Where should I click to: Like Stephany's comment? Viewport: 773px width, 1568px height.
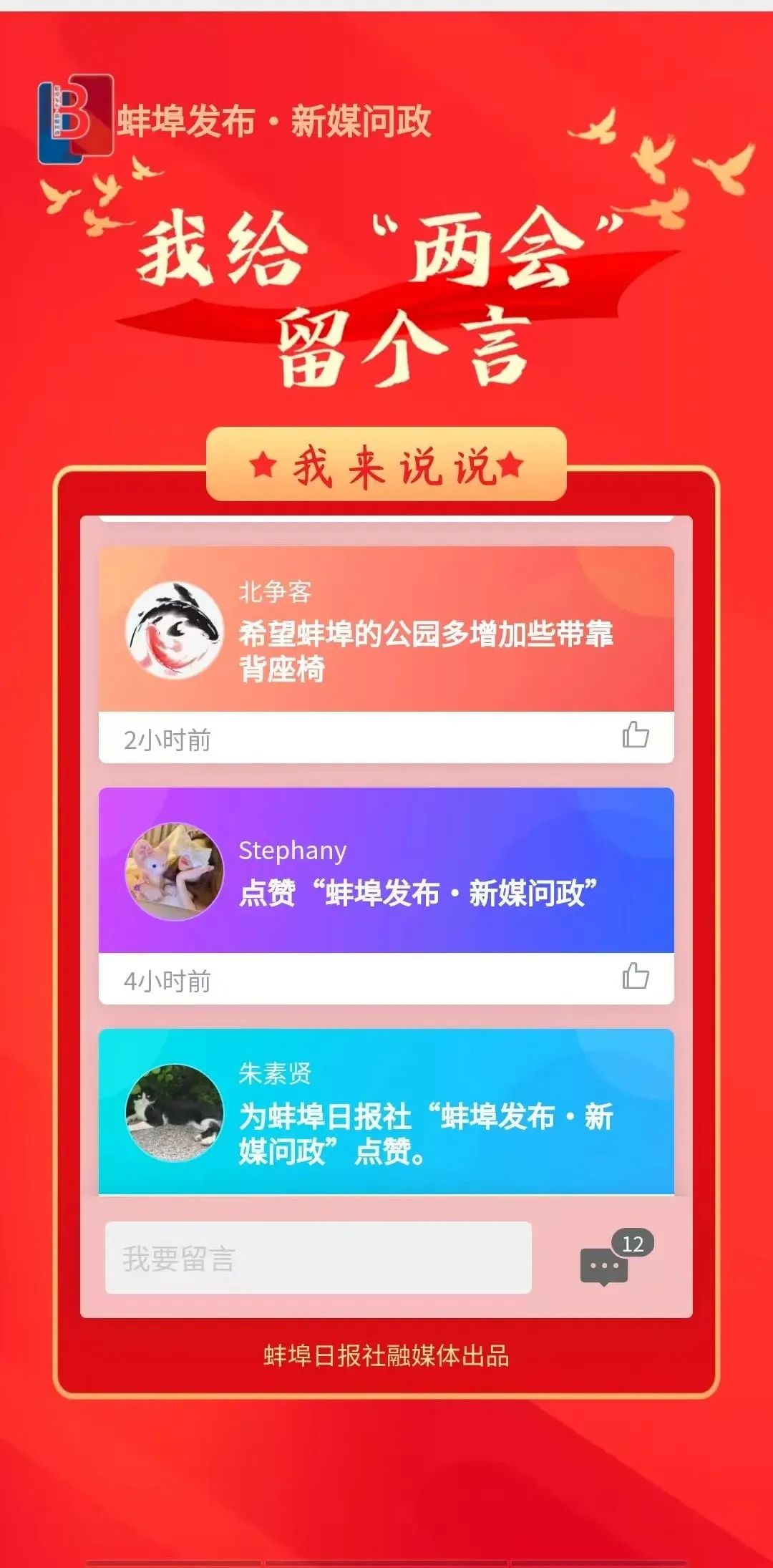point(635,977)
